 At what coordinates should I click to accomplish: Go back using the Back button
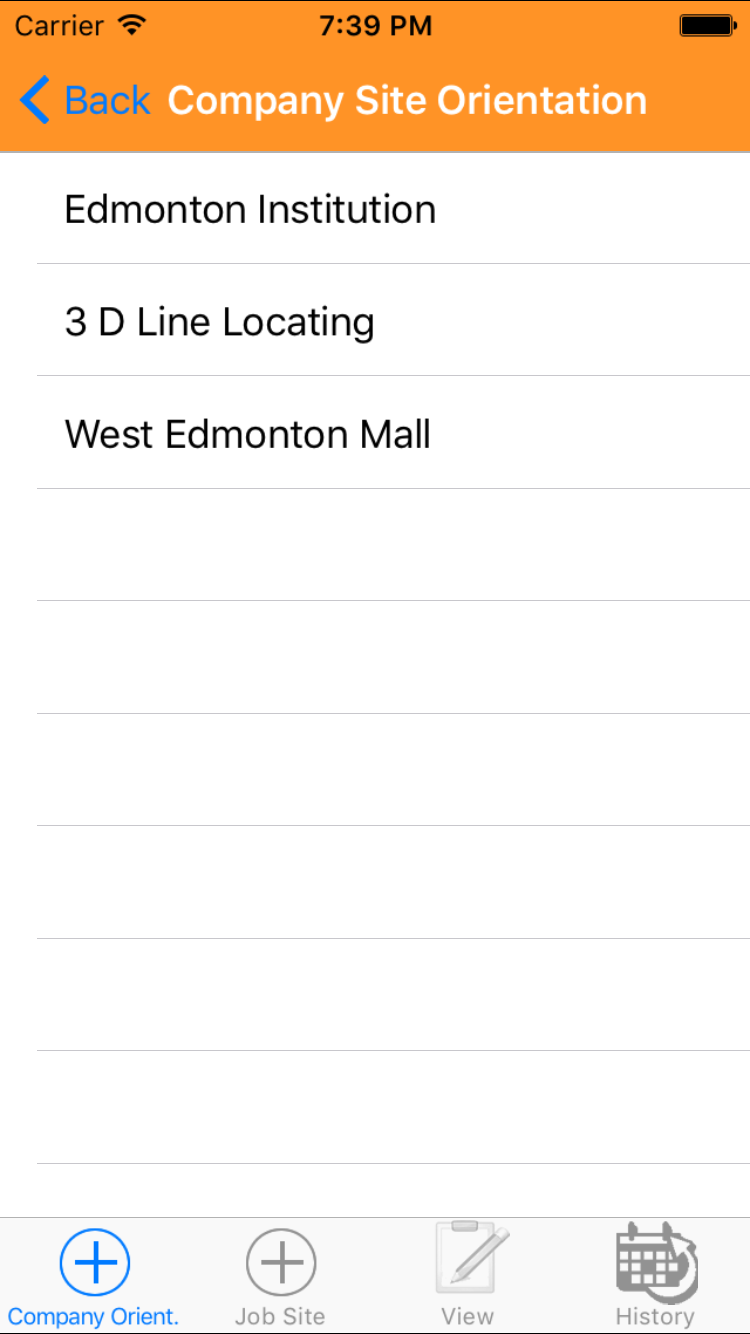pyautogui.click(x=85, y=101)
